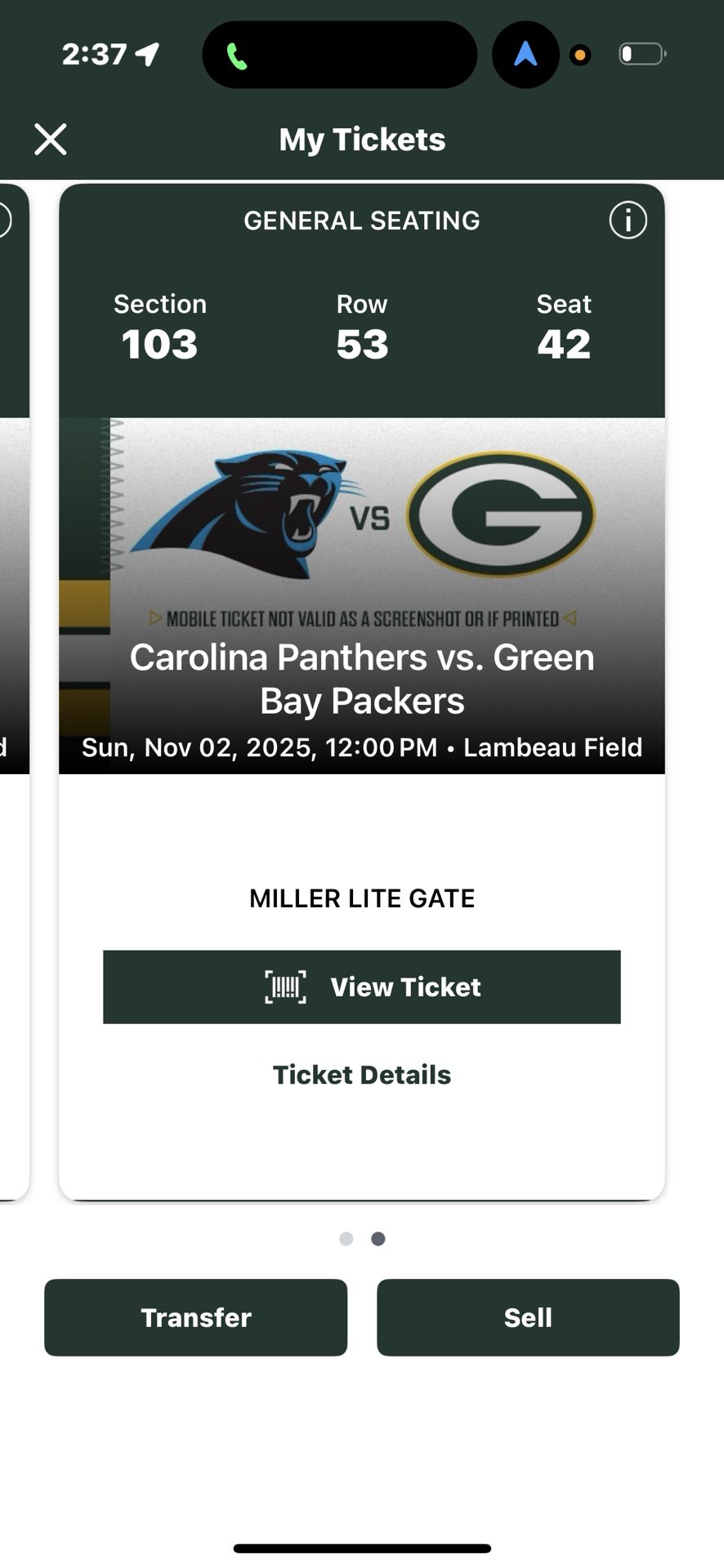Tap the battery indicator in the status bar
The image size is (724, 1568).
[642, 54]
